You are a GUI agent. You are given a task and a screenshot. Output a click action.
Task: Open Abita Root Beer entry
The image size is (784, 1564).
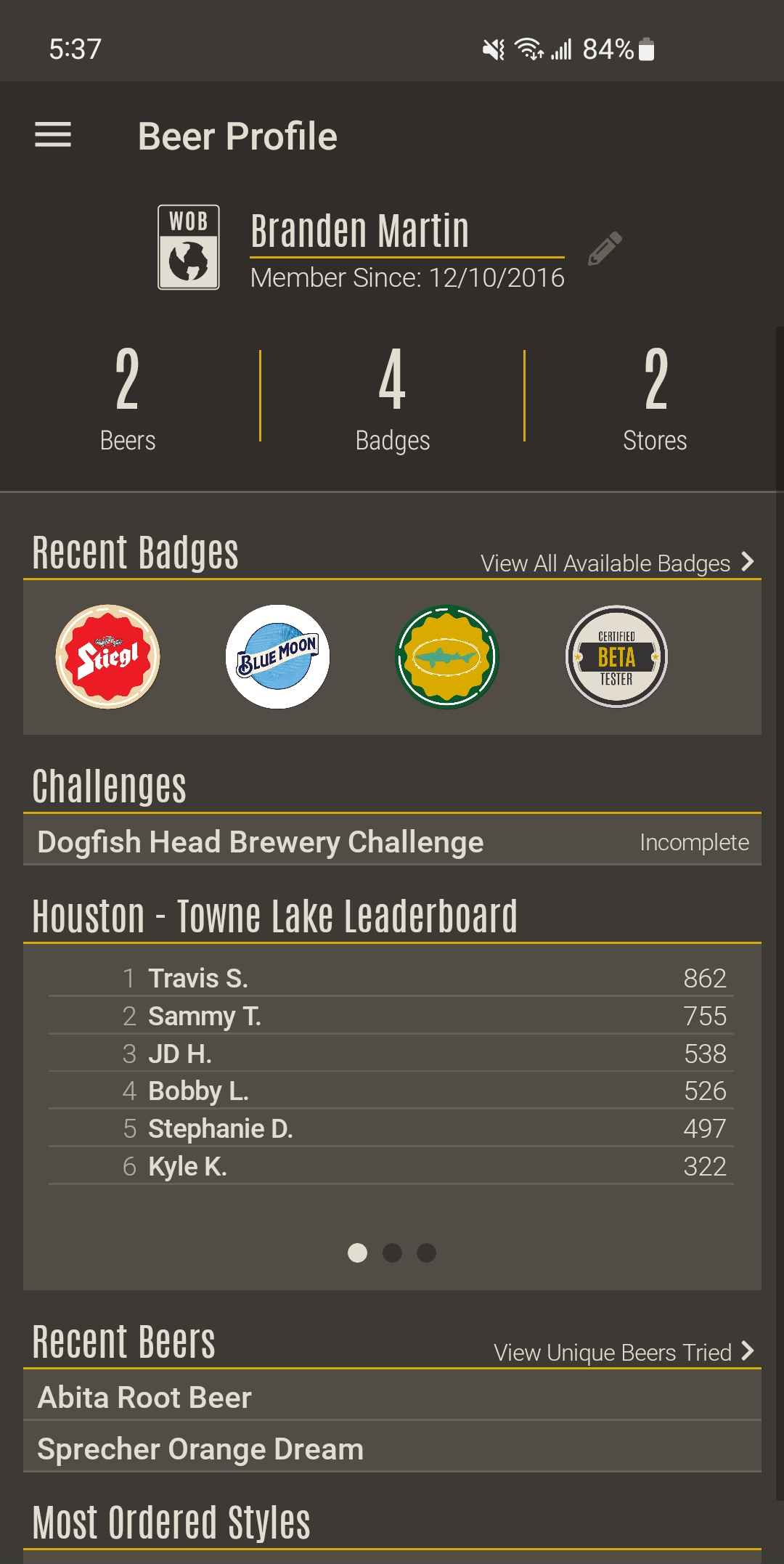(x=392, y=1398)
